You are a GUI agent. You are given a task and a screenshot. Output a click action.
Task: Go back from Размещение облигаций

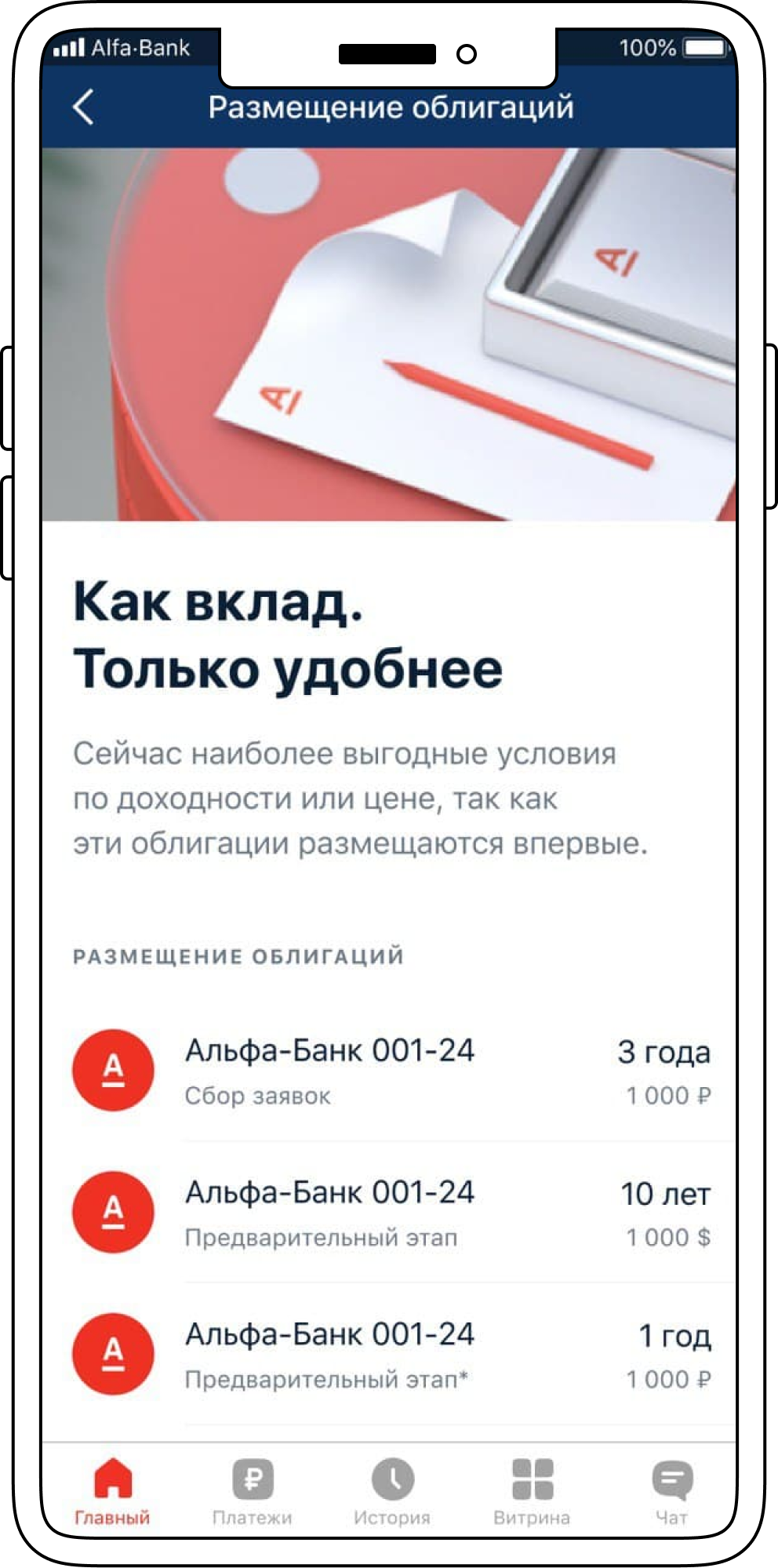coord(84,107)
